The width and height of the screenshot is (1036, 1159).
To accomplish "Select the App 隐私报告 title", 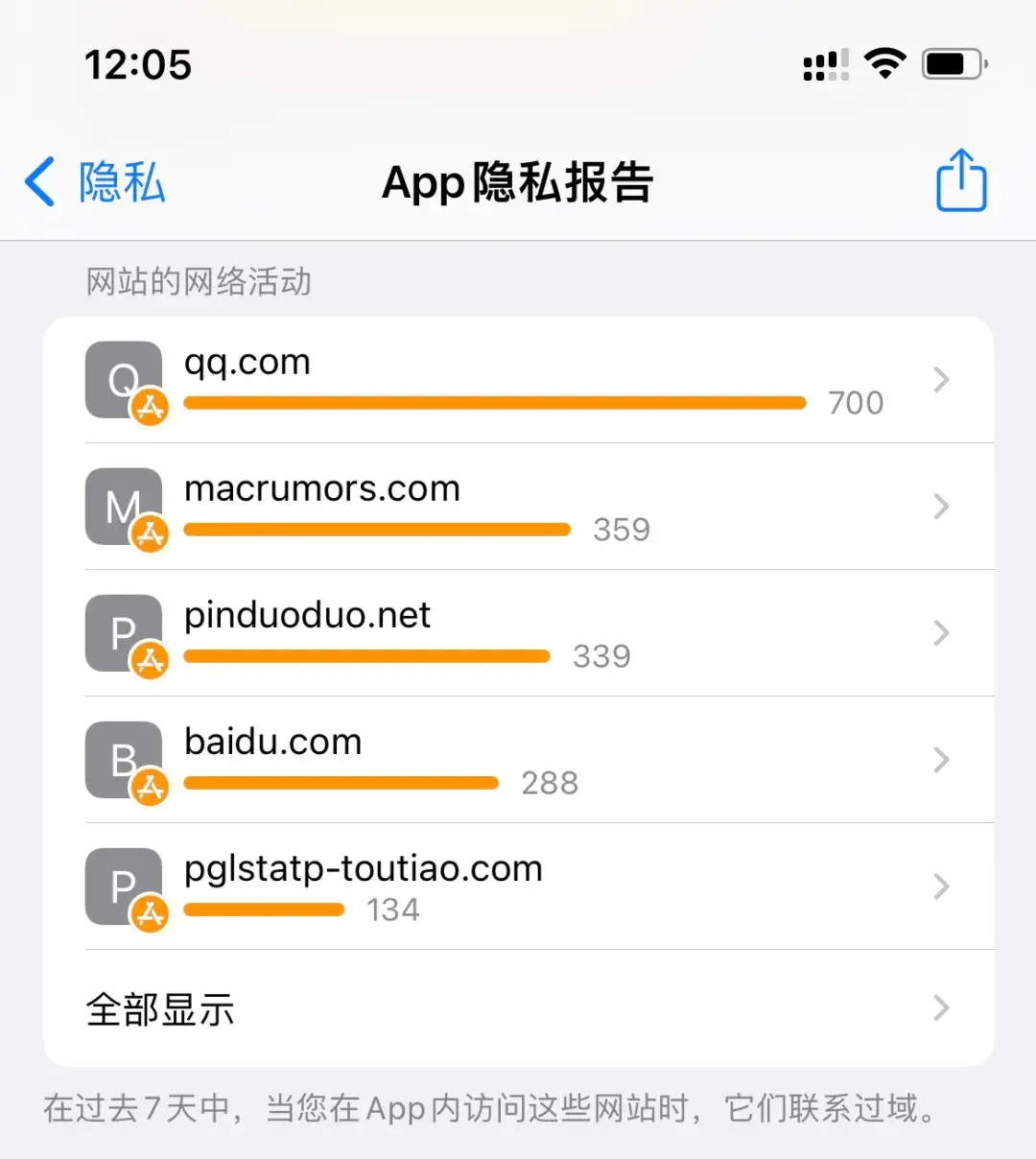I will point(517,183).
